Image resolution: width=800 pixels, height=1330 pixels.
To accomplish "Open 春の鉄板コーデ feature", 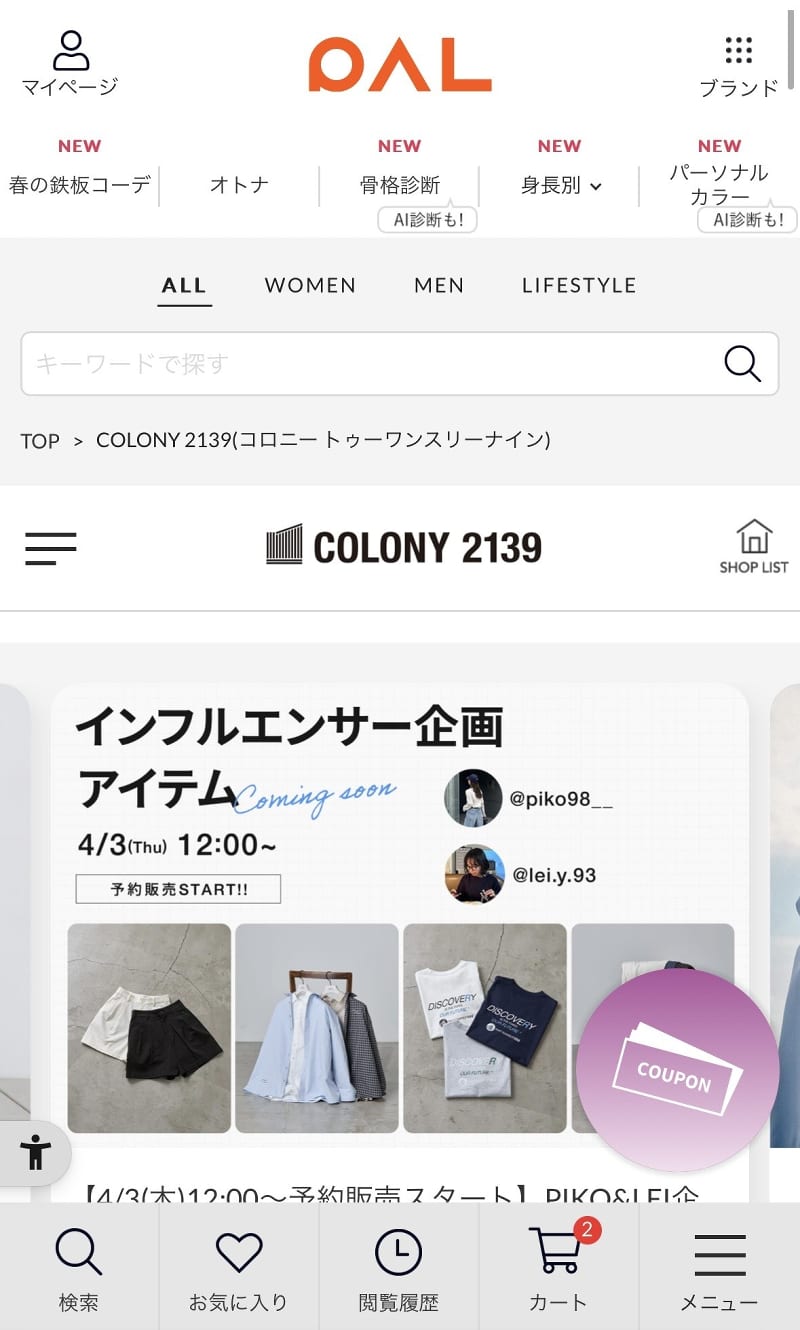I will coord(79,185).
